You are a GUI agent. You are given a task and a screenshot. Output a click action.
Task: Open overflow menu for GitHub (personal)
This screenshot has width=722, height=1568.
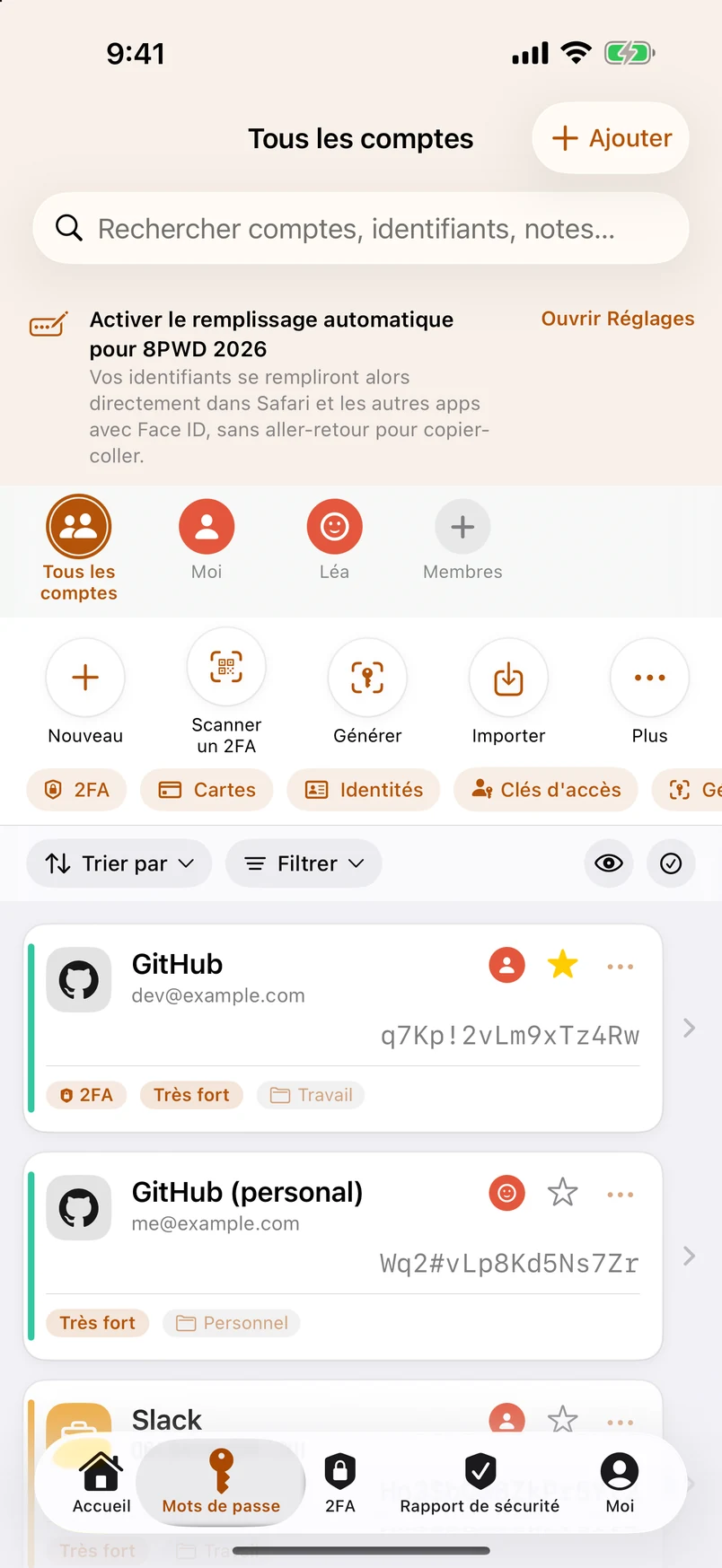point(621,1195)
